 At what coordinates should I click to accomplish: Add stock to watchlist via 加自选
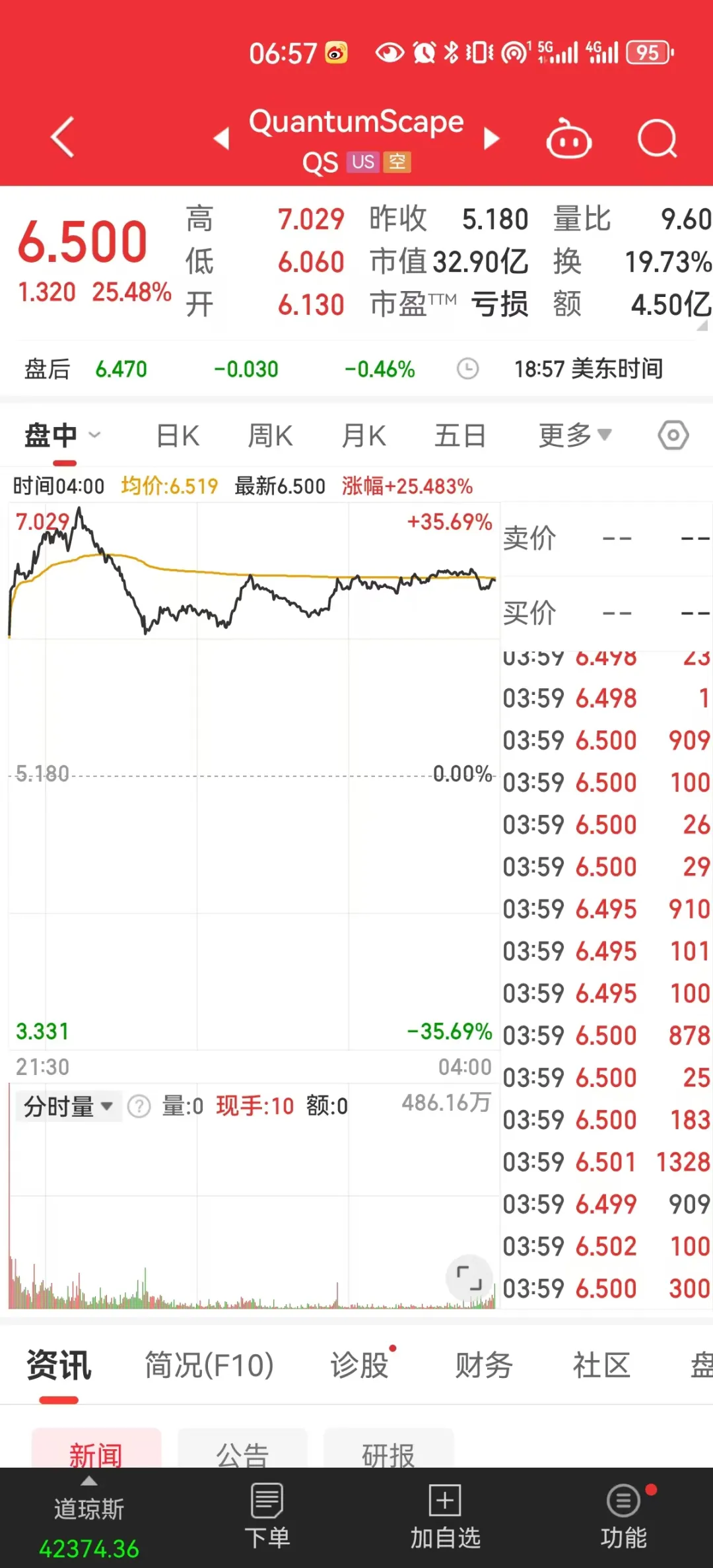445,1517
